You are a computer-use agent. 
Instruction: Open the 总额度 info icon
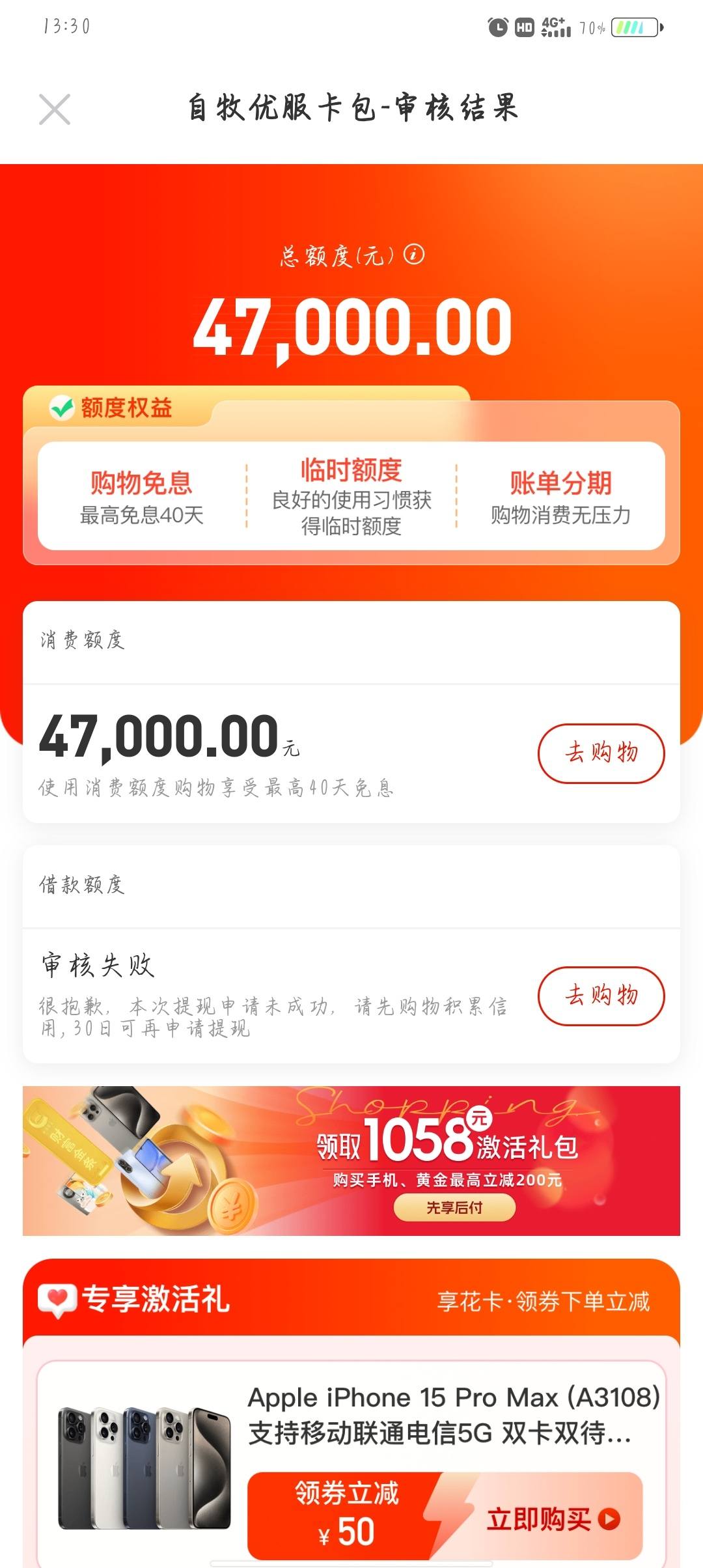(415, 255)
